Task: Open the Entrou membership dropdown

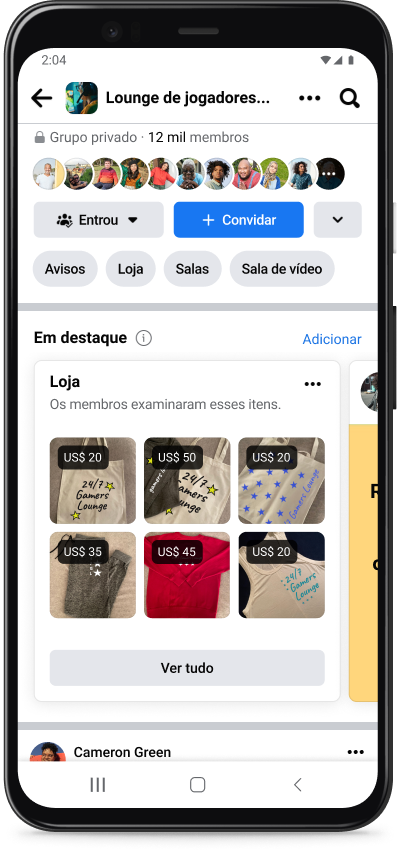Action: [98, 220]
